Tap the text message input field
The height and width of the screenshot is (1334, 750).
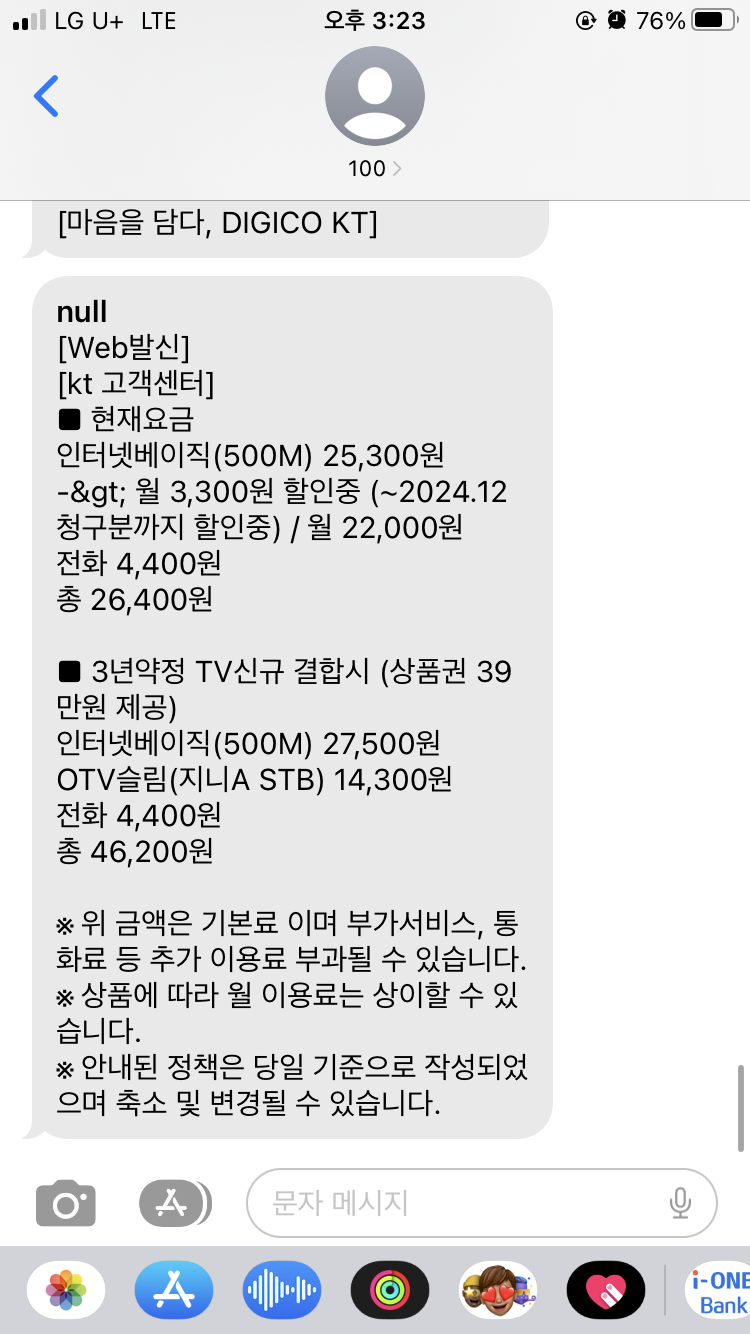[482, 1203]
